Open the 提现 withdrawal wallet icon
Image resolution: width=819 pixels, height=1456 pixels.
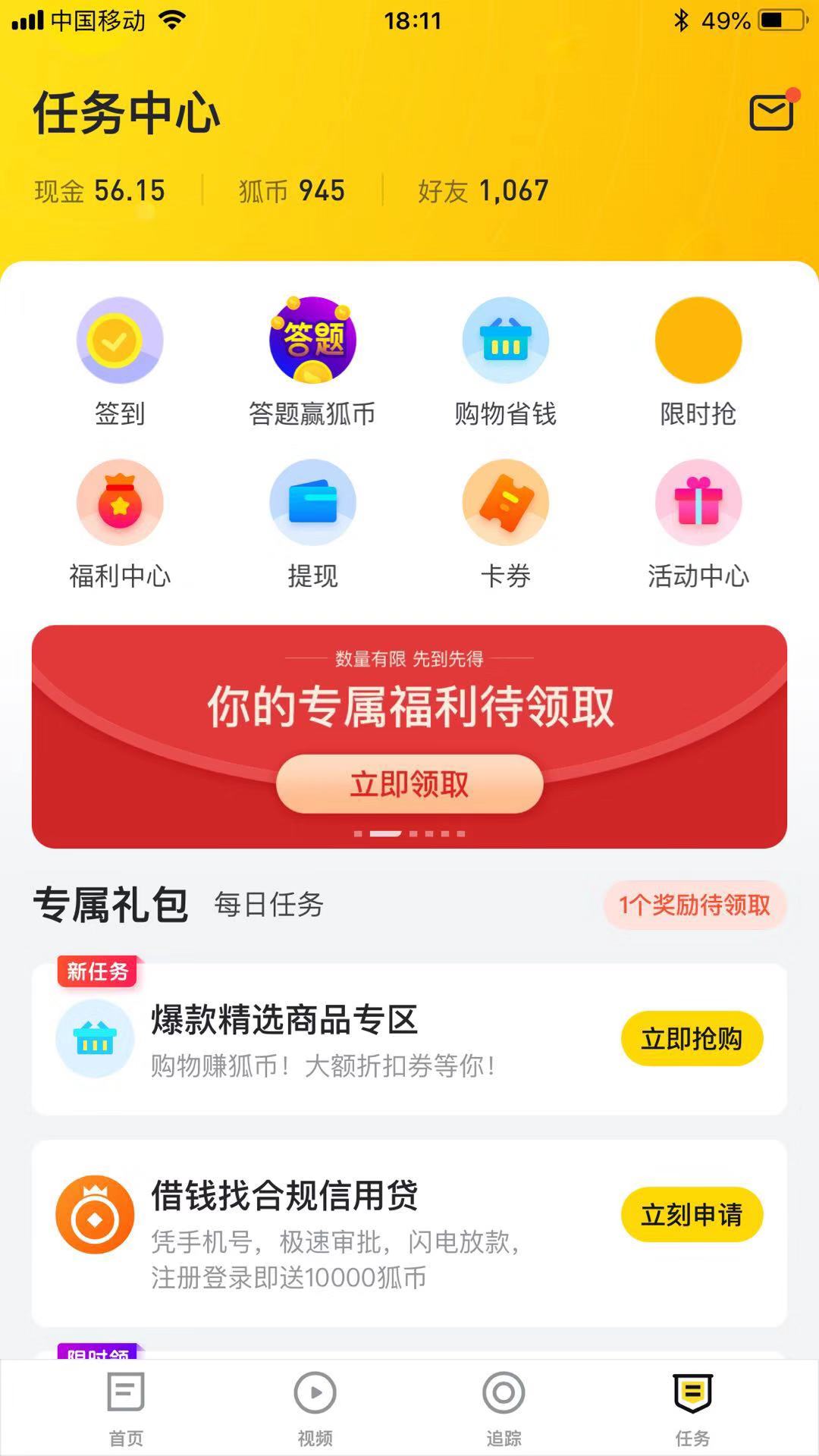point(314,503)
